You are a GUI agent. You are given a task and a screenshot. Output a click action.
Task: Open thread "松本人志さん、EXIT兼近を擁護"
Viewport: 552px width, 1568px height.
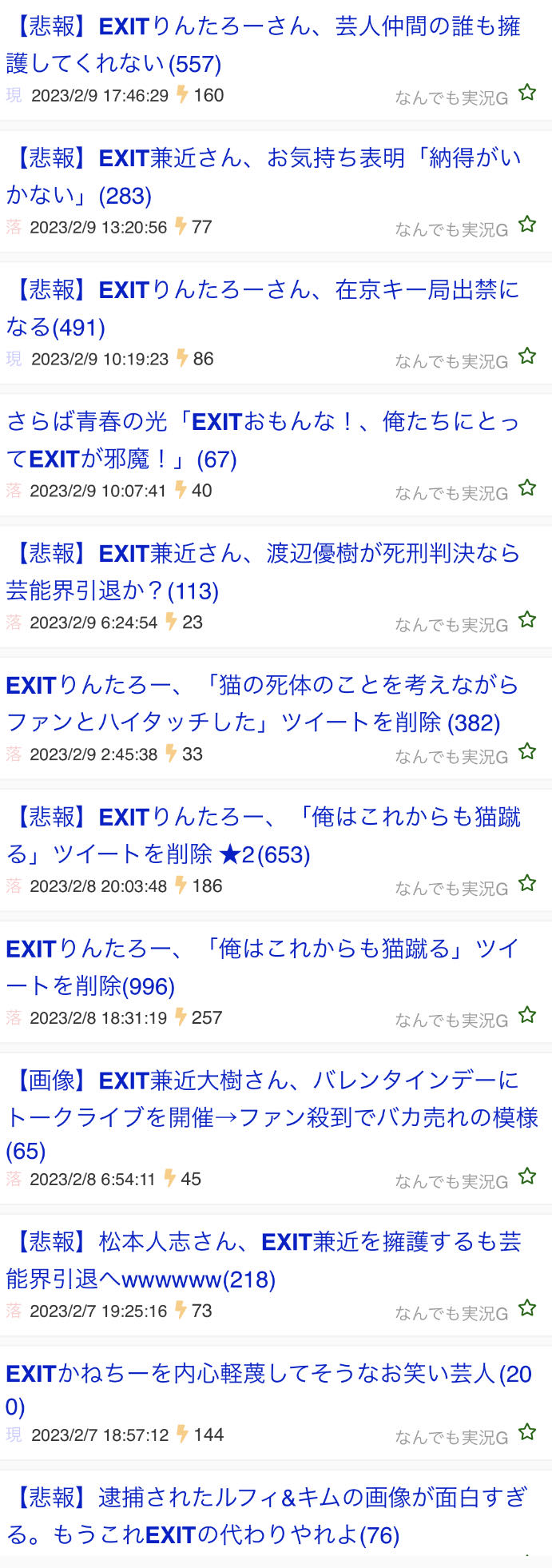click(x=264, y=1261)
